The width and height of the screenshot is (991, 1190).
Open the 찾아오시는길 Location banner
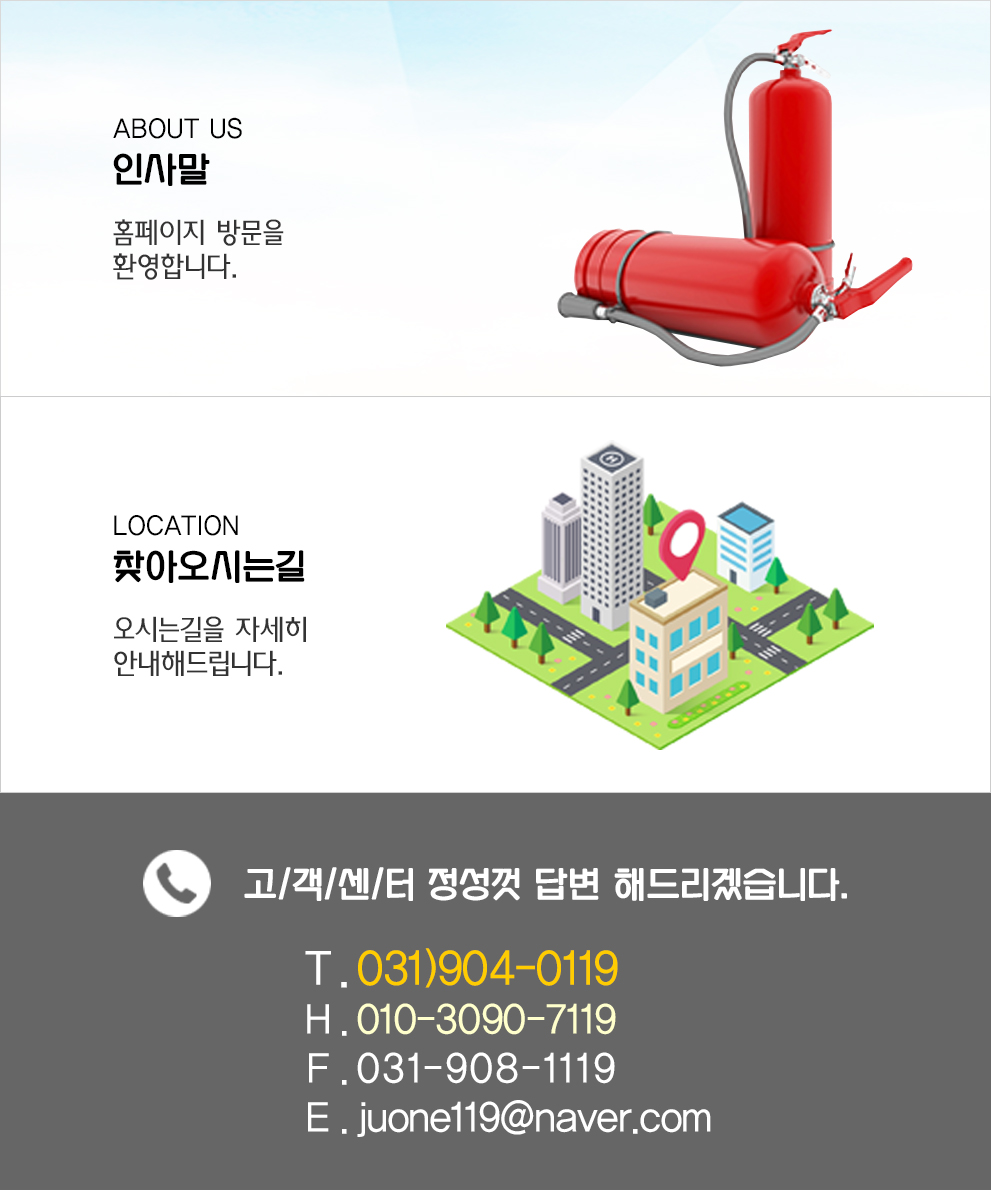(x=495, y=594)
